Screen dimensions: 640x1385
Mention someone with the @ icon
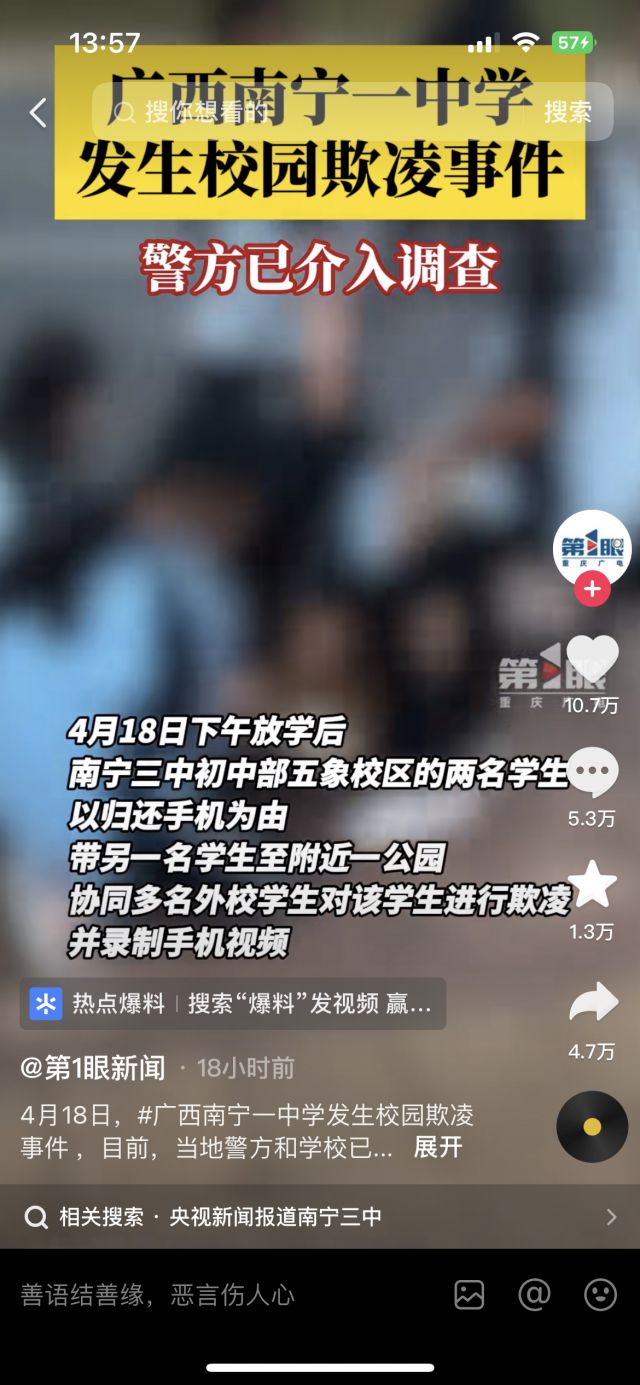(x=534, y=1295)
